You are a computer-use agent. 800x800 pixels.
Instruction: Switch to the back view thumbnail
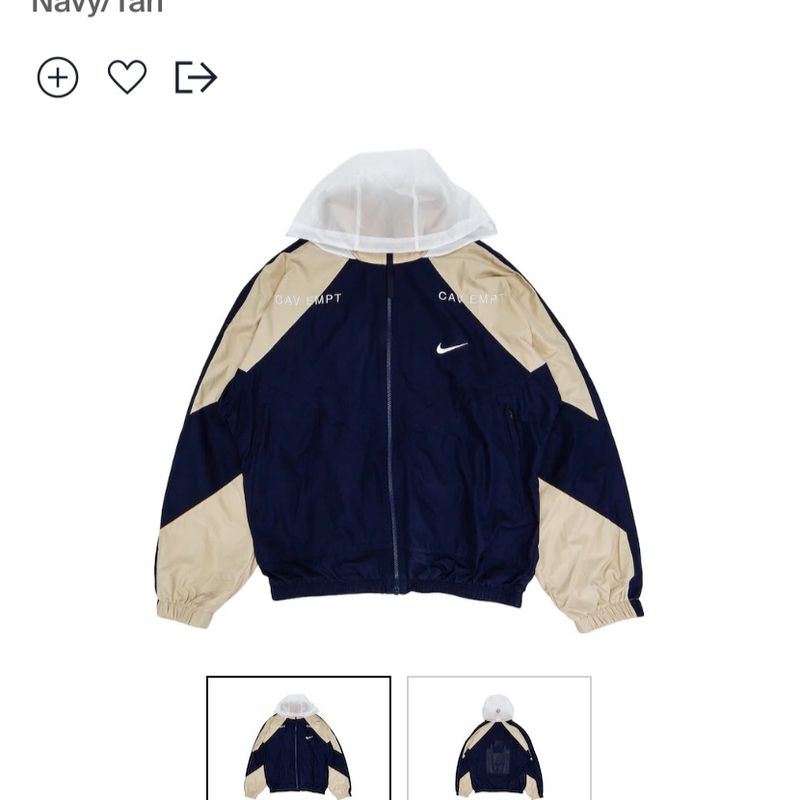pos(499,740)
